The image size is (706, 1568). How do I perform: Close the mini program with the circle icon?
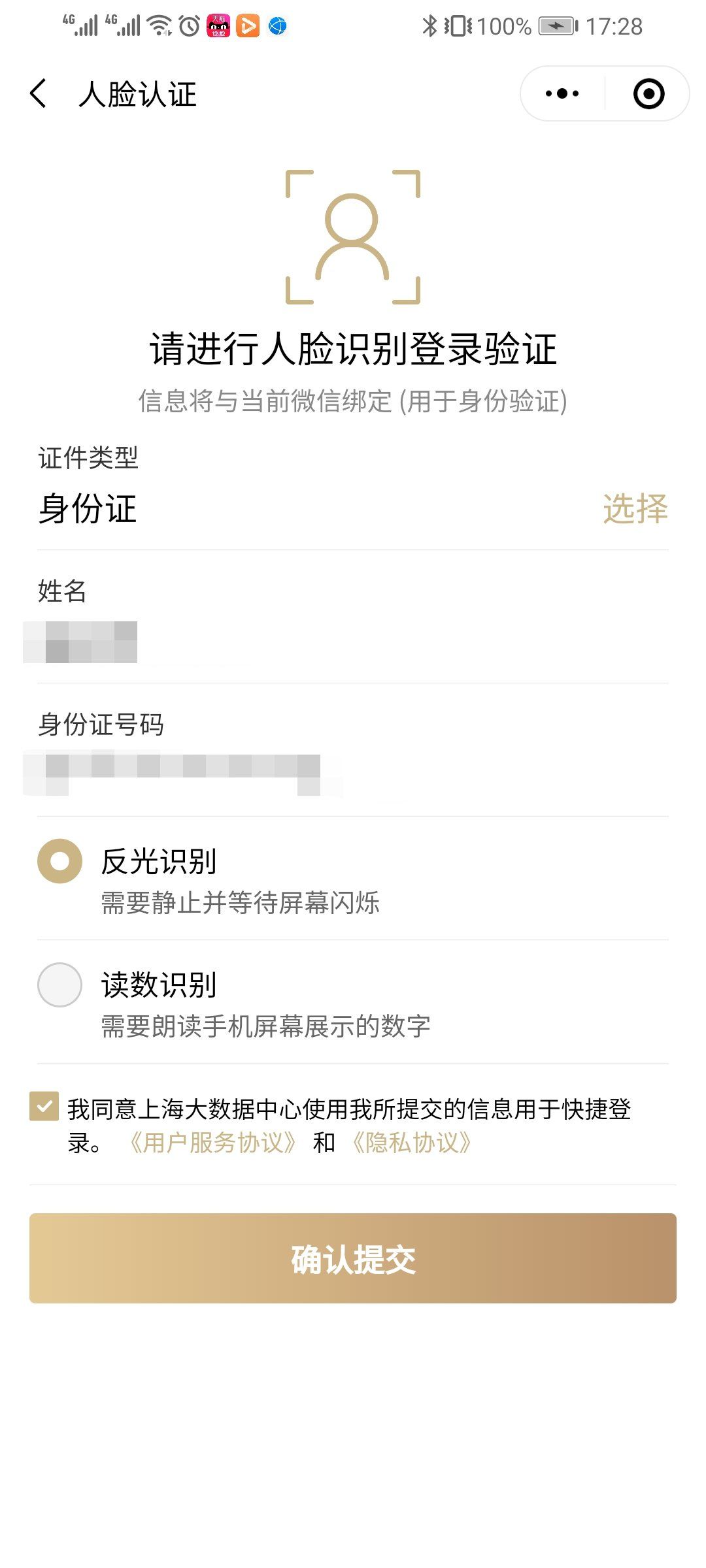point(648,93)
